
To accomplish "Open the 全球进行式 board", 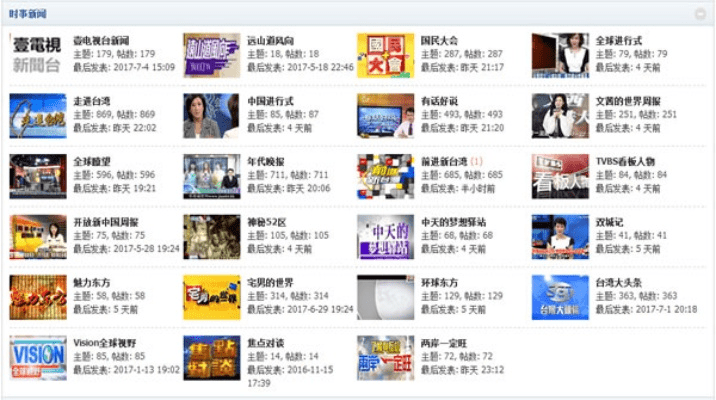I will (x=617, y=40).
